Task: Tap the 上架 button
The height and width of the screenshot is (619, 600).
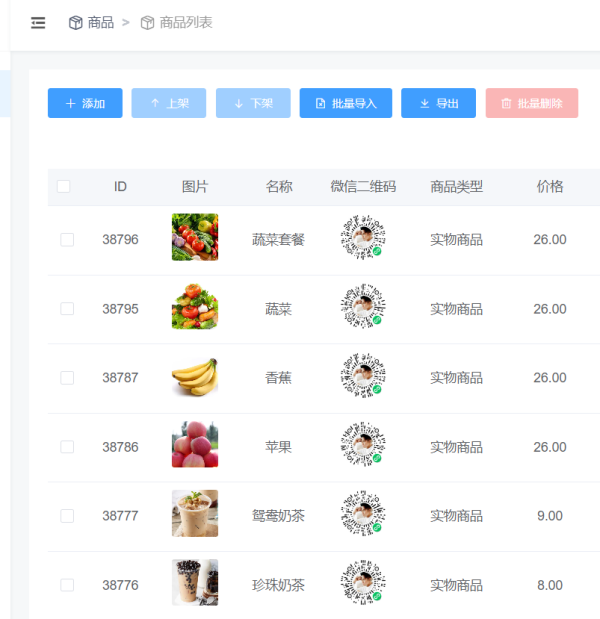Action: point(168,103)
